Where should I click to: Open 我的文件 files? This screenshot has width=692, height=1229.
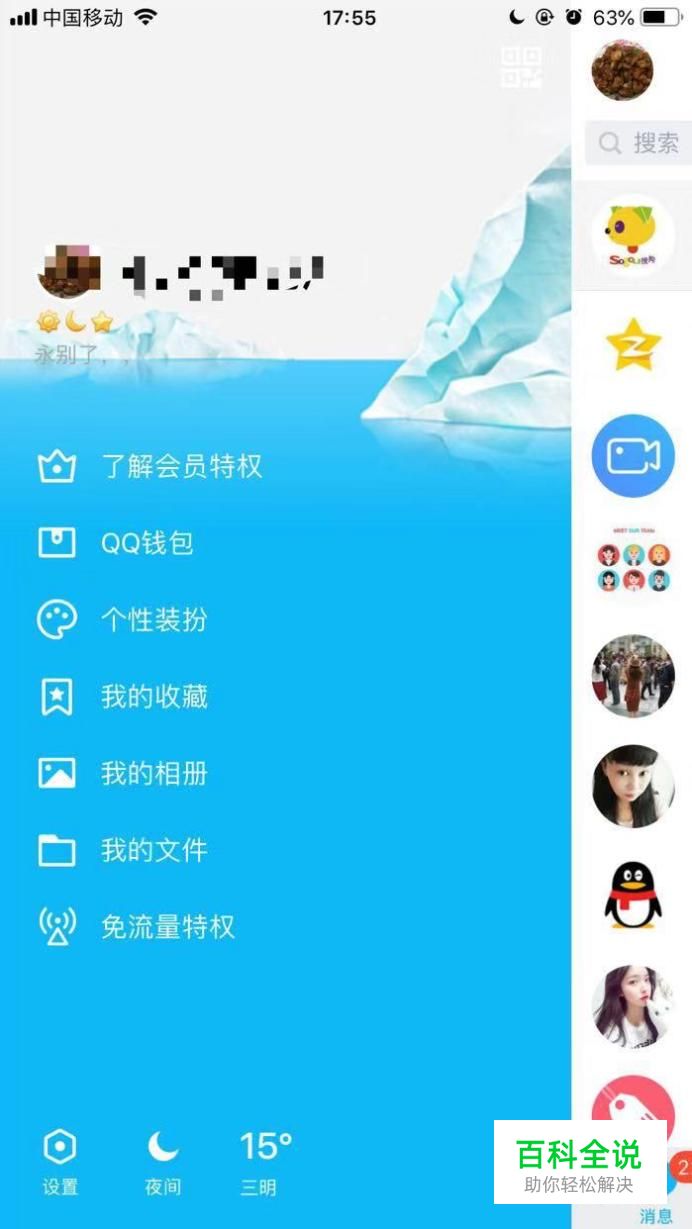pyautogui.click(x=153, y=850)
